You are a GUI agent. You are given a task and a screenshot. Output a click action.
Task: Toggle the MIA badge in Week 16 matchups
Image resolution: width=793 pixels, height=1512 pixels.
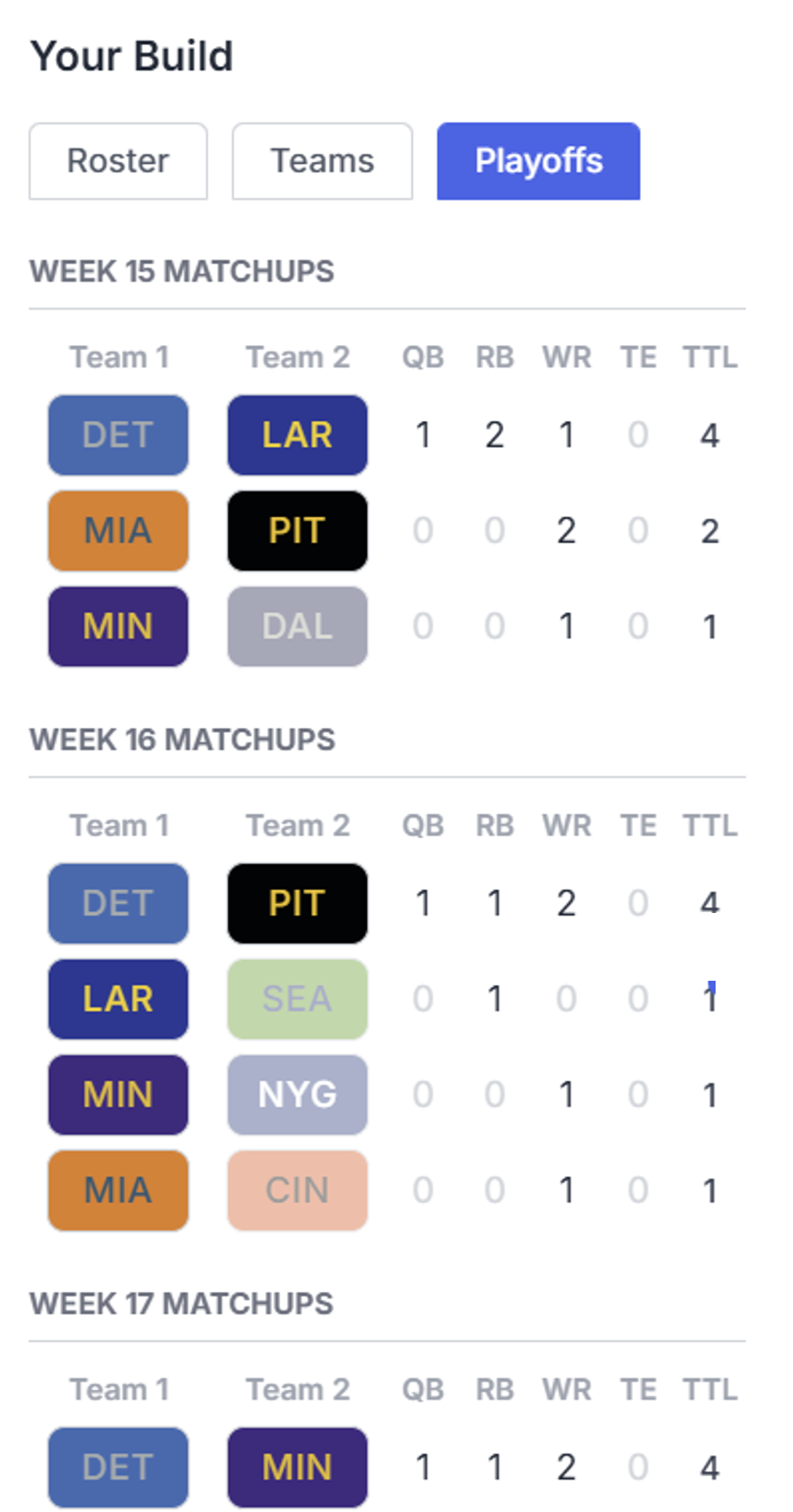click(117, 1190)
